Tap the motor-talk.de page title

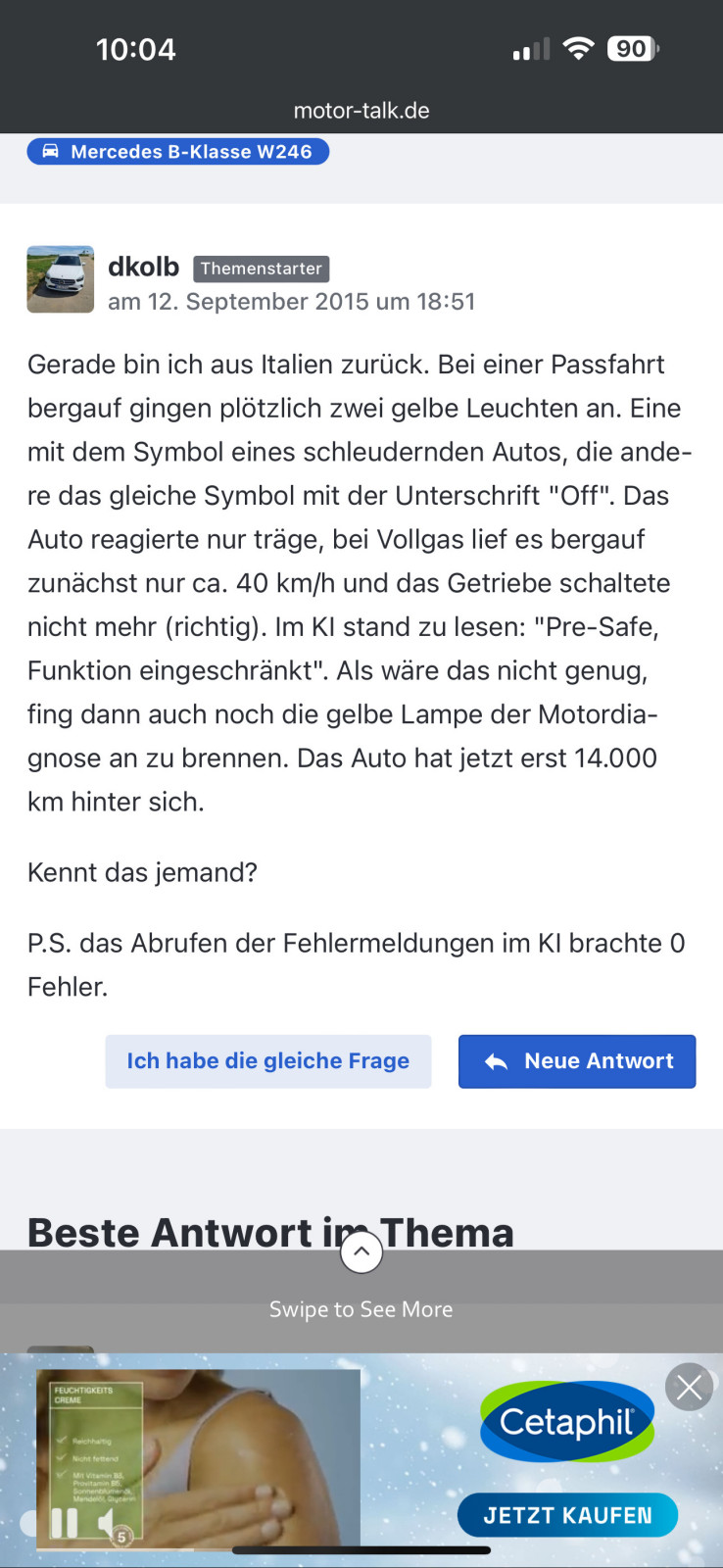361,110
